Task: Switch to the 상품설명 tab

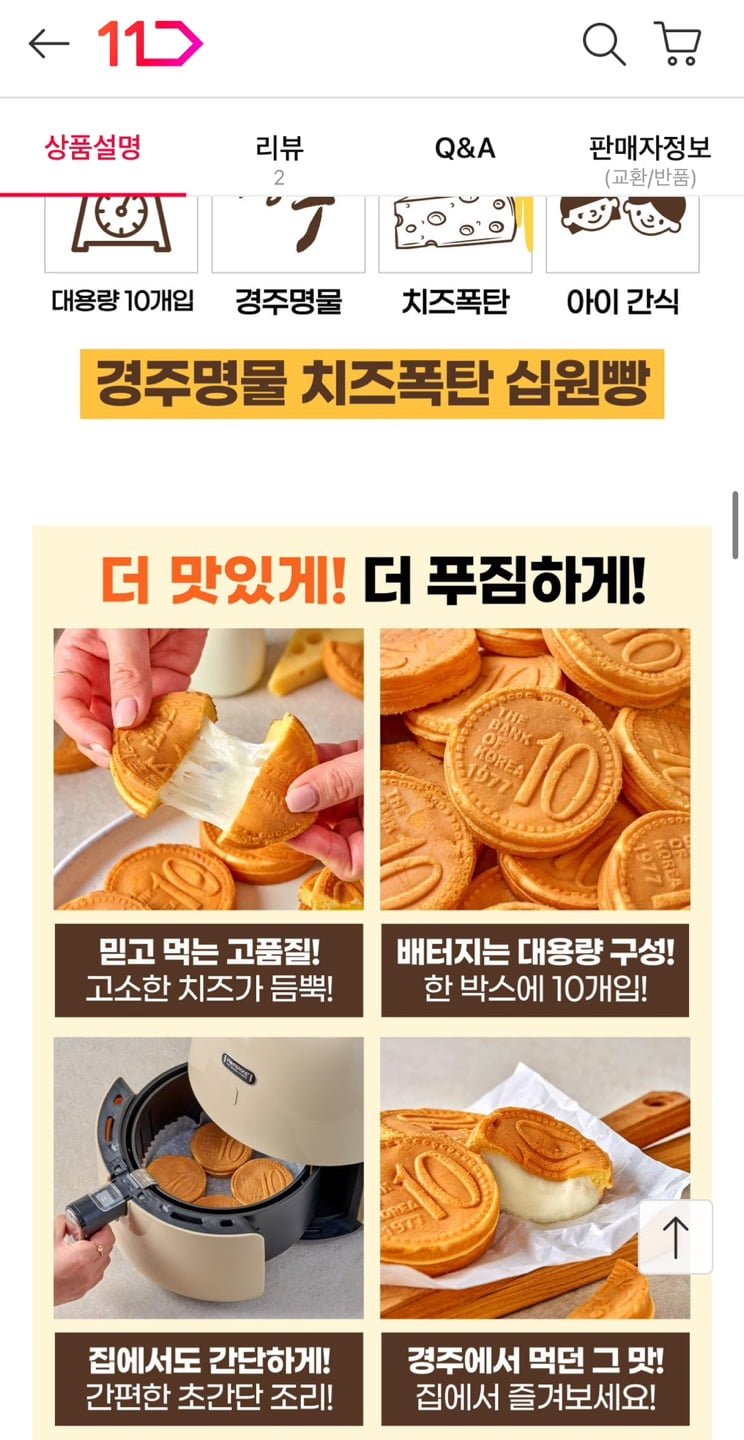Action: click(x=93, y=149)
